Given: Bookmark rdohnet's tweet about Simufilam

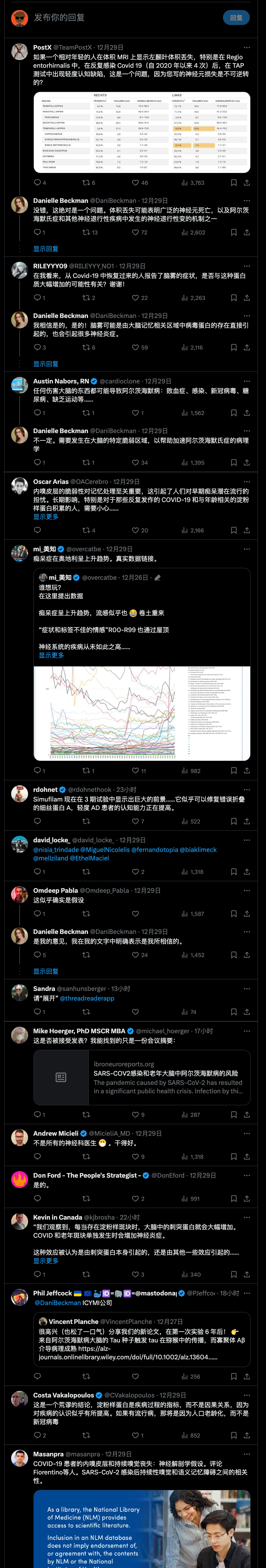Looking at the screenshot, I should 233,822.
